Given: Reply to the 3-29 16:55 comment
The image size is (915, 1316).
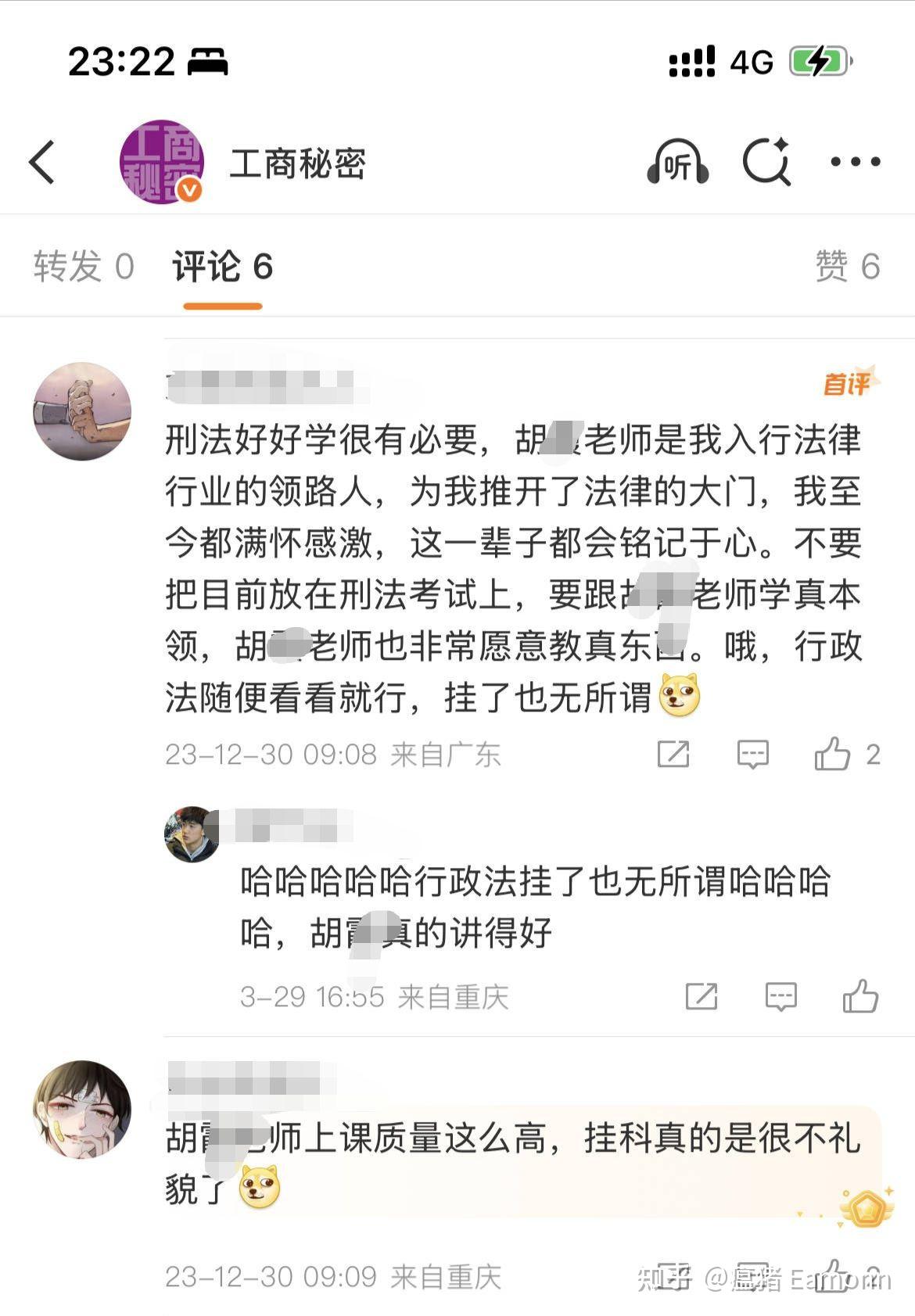Looking at the screenshot, I should [x=780, y=997].
